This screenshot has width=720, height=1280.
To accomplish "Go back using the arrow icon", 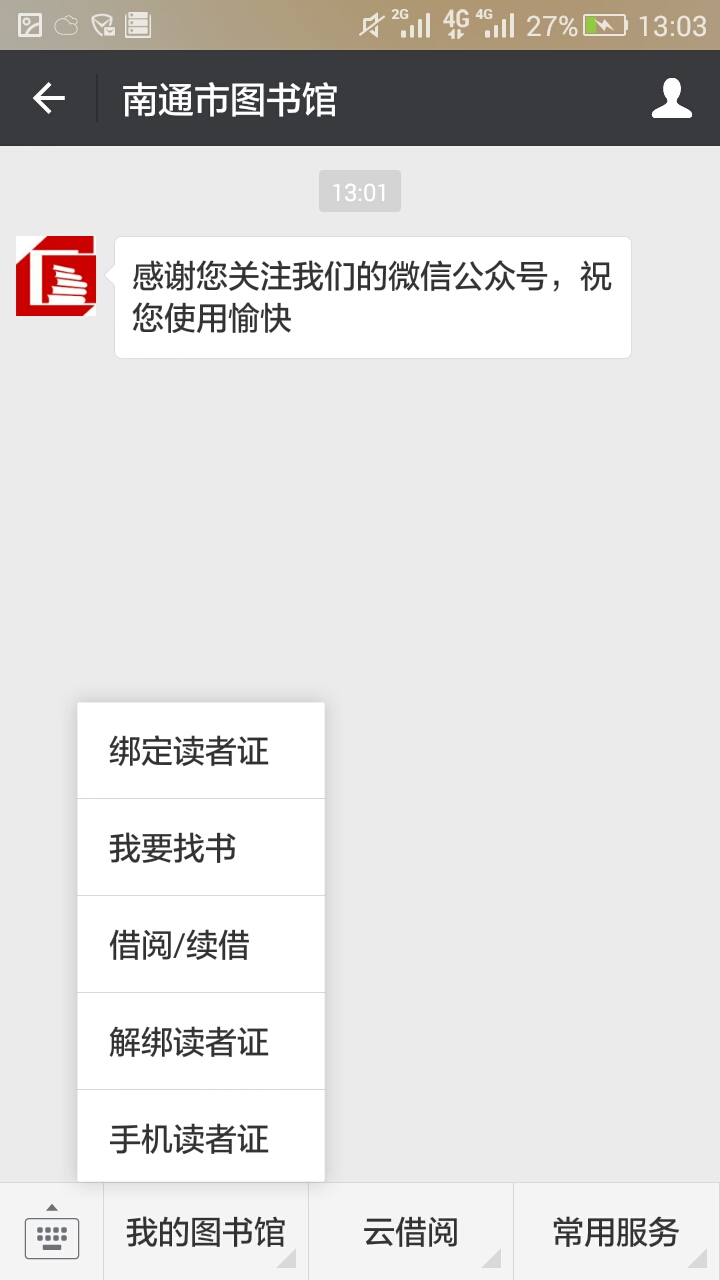I will pos(48,98).
